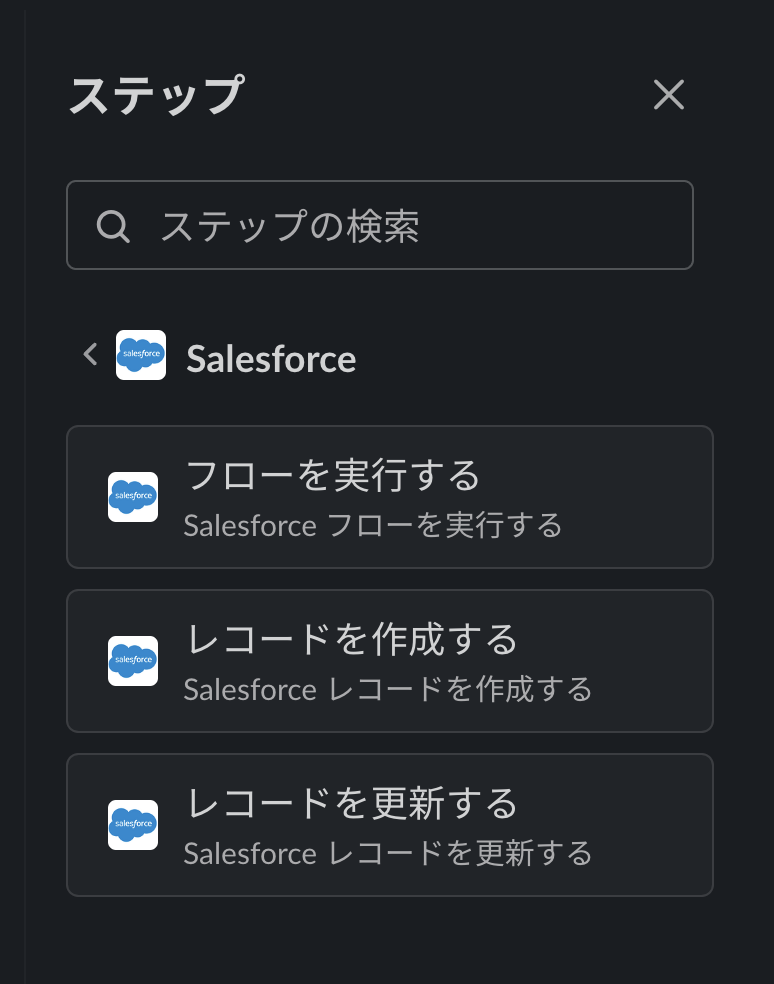Select the Salesforce icon on フローを実行する card
This screenshot has height=984, width=774.
(x=133, y=497)
